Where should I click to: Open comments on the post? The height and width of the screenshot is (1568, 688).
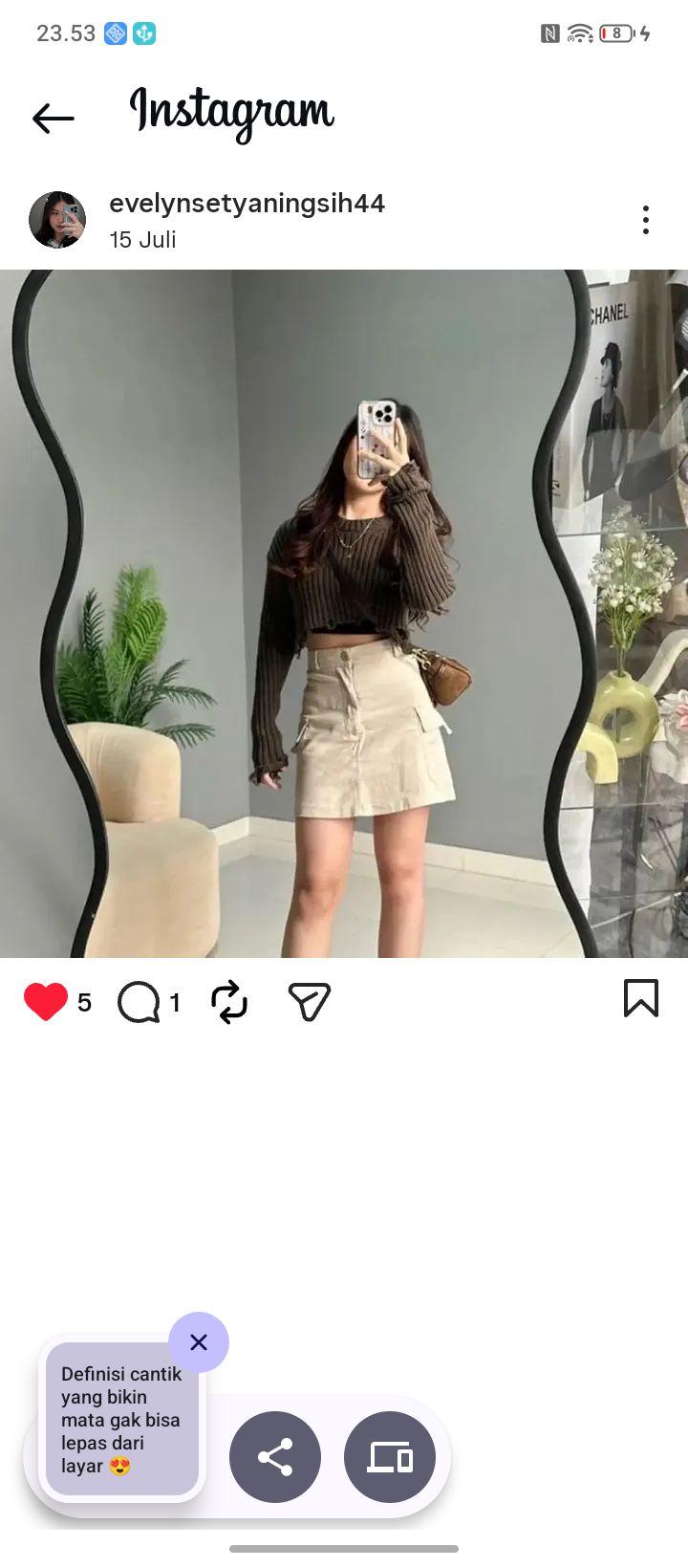tap(139, 1002)
